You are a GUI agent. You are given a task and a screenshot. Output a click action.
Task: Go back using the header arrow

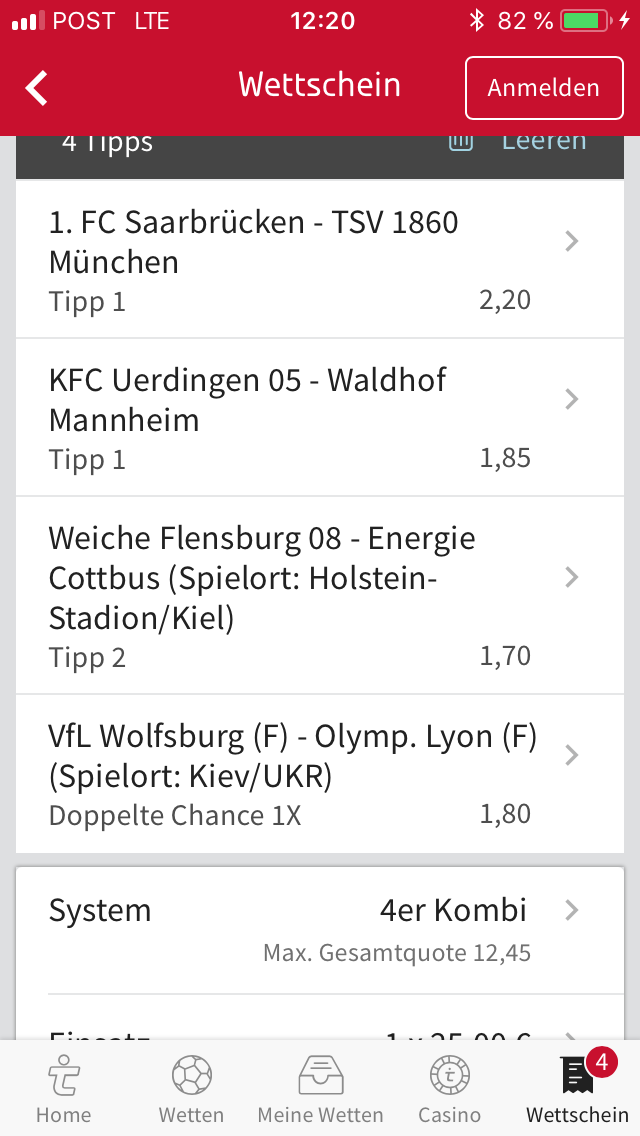pyautogui.click(x=37, y=88)
